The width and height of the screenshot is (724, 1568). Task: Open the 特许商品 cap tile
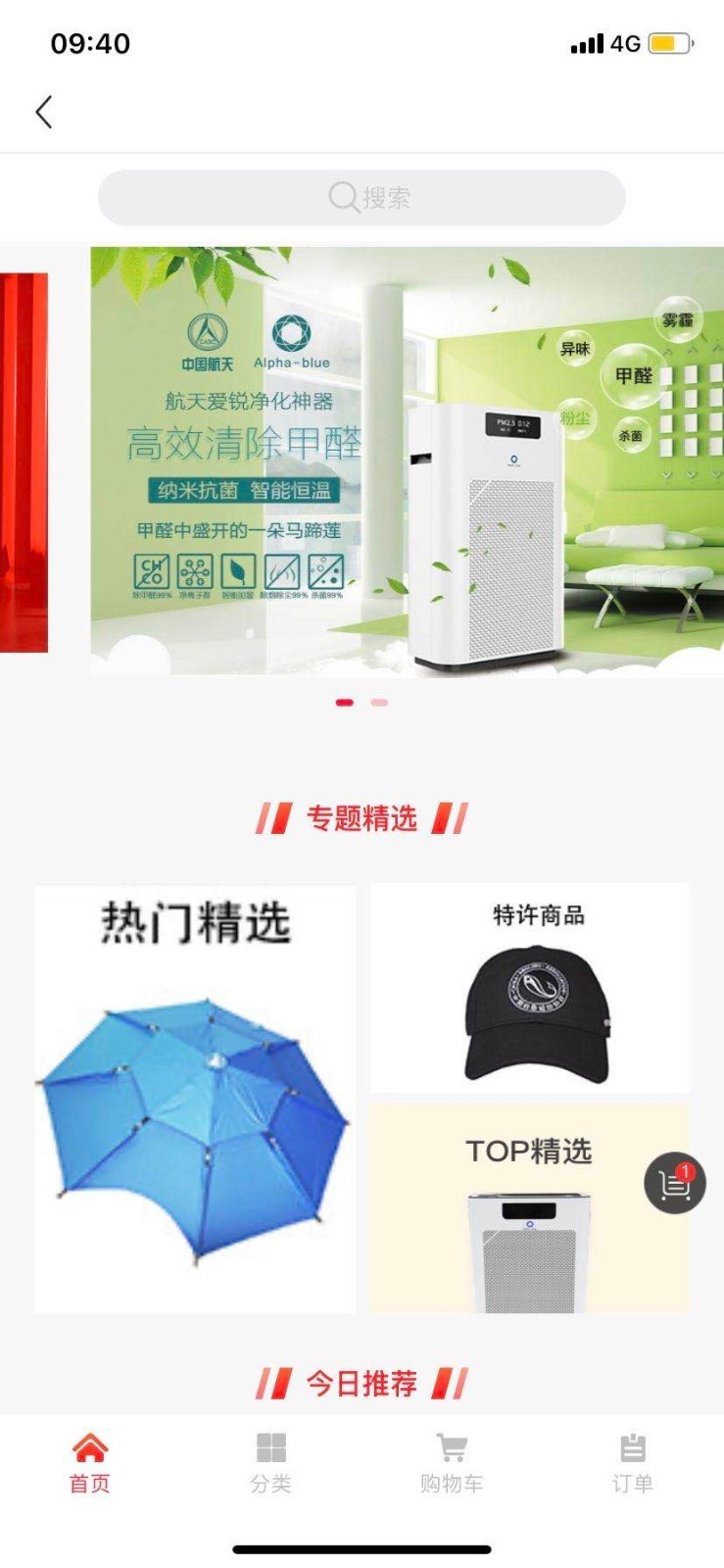530,988
